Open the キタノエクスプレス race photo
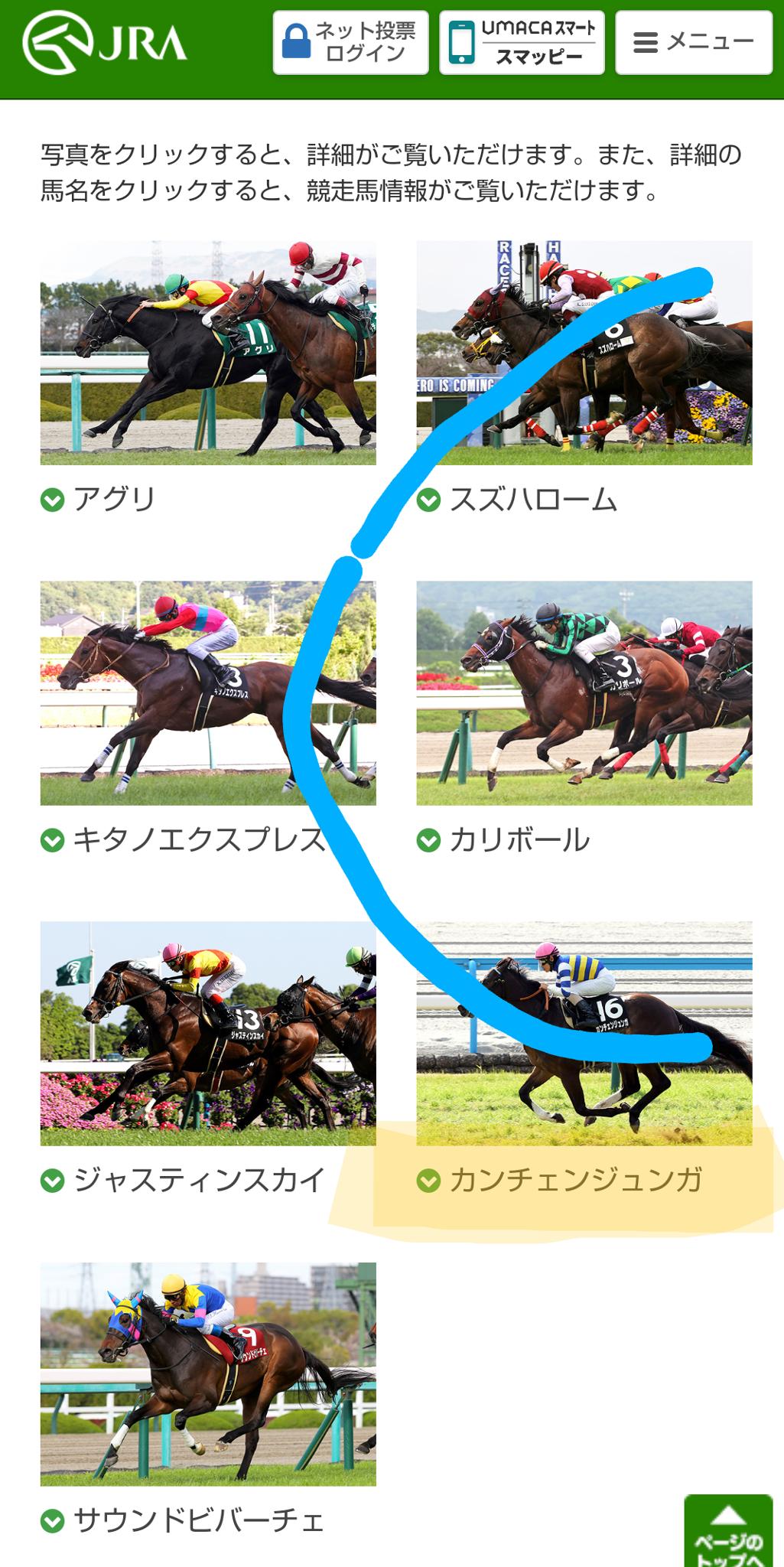The height and width of the screenshot is (1567, 784). coord(207,692)
